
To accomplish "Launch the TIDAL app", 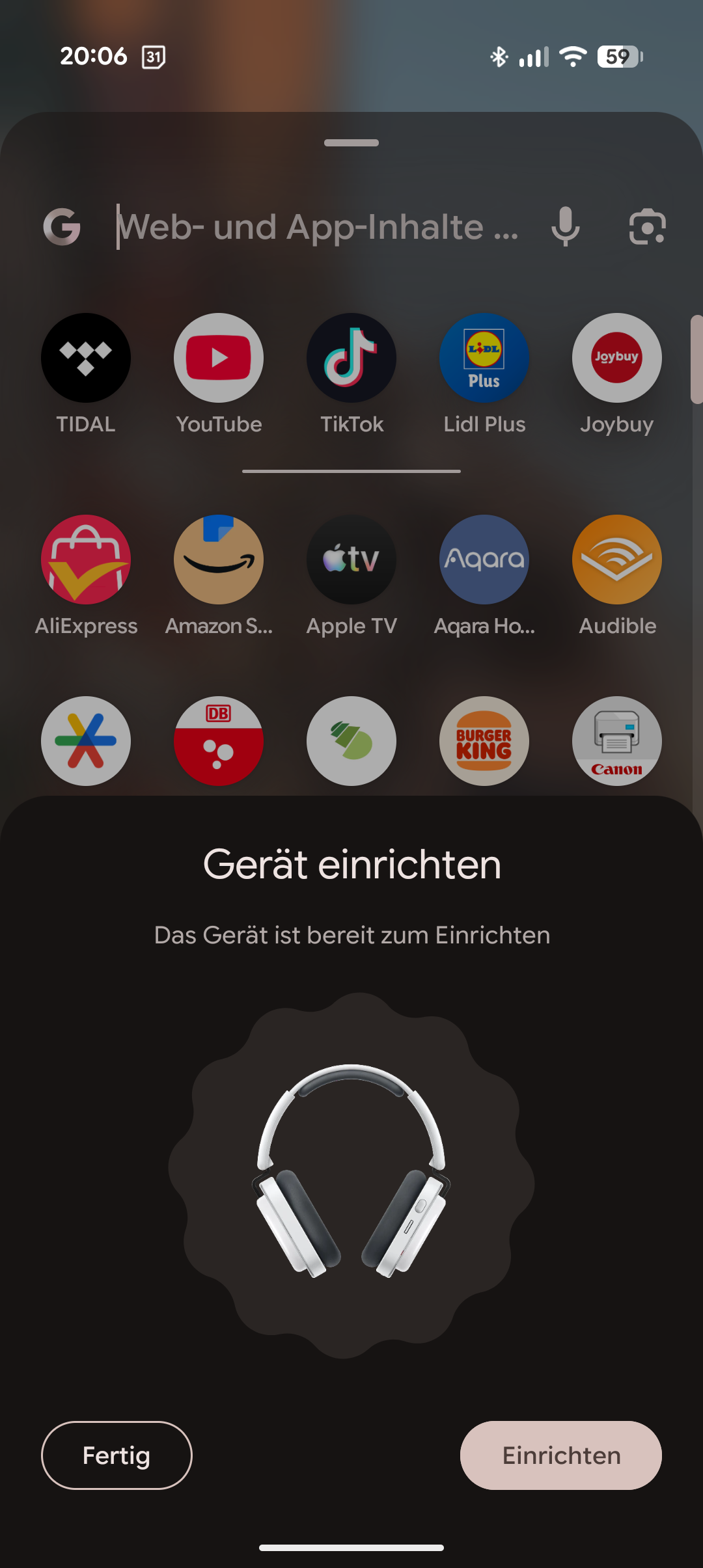I will coord(86,358).
